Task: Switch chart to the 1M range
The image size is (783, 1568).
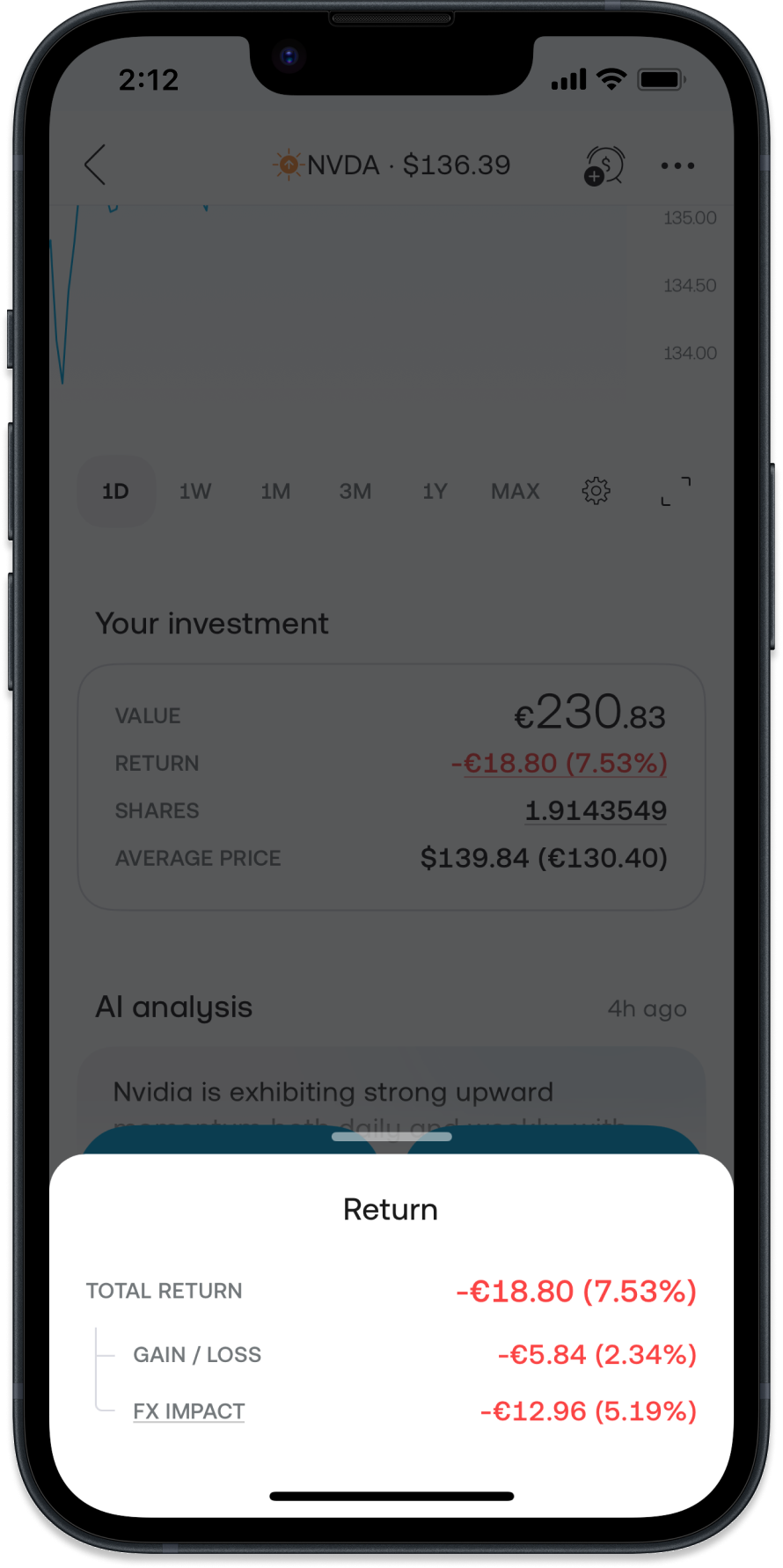Action: (x=275, y=491)
